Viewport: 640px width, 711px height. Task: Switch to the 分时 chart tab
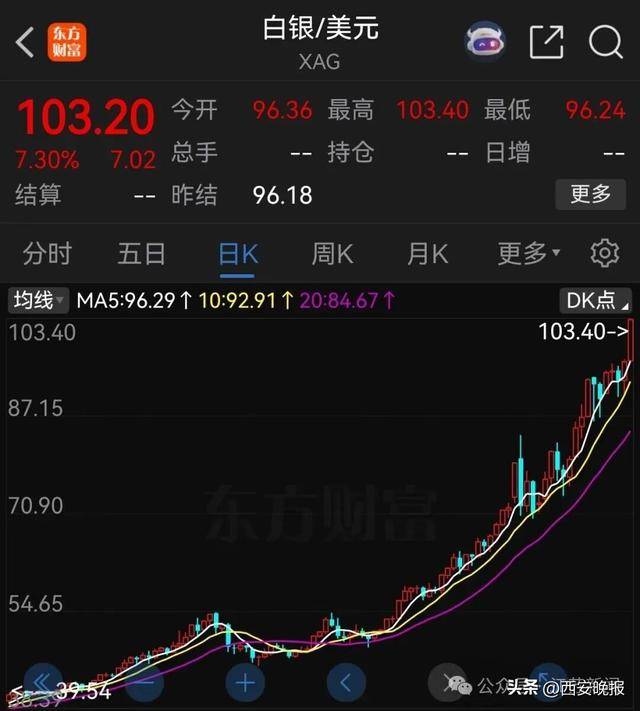47,253
